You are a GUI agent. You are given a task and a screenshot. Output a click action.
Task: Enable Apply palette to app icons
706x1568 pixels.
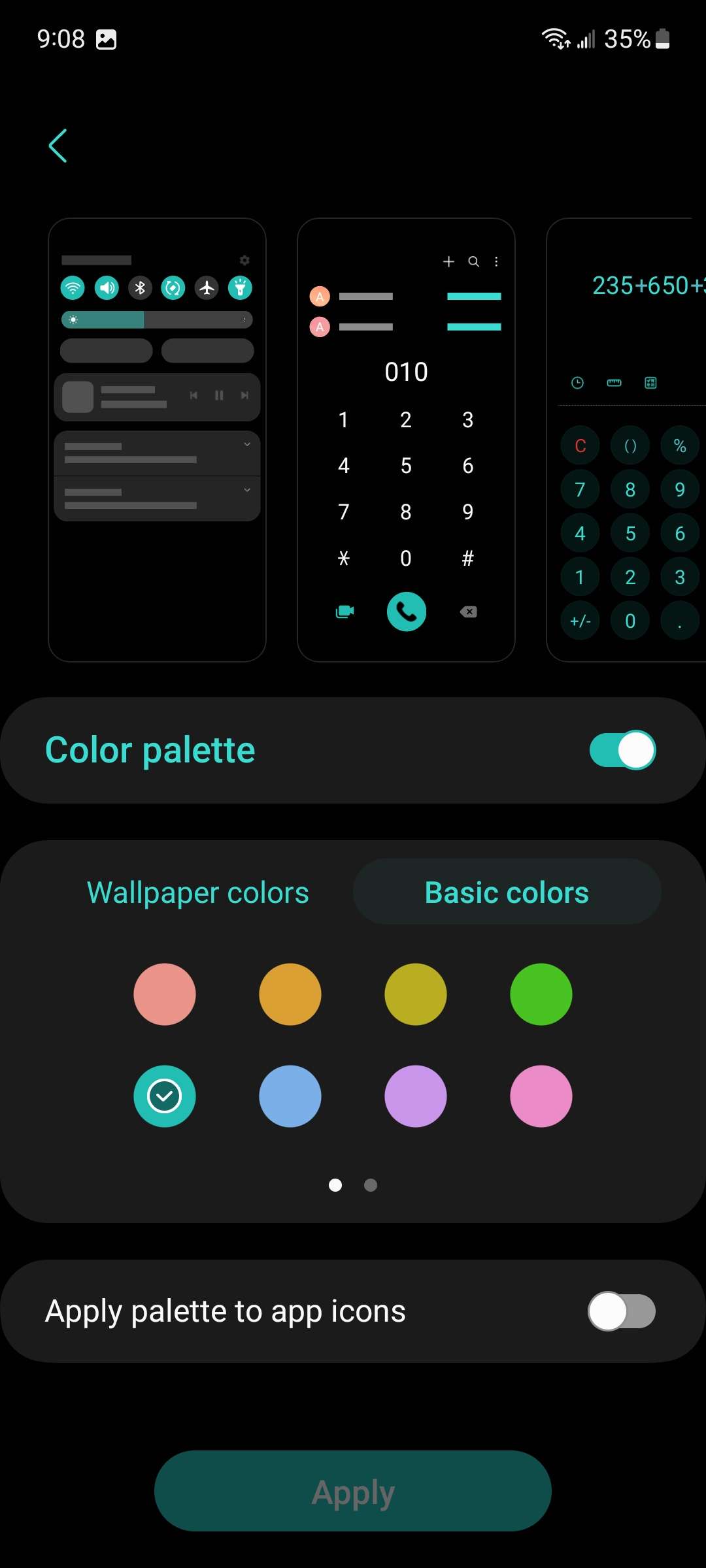622,1311
